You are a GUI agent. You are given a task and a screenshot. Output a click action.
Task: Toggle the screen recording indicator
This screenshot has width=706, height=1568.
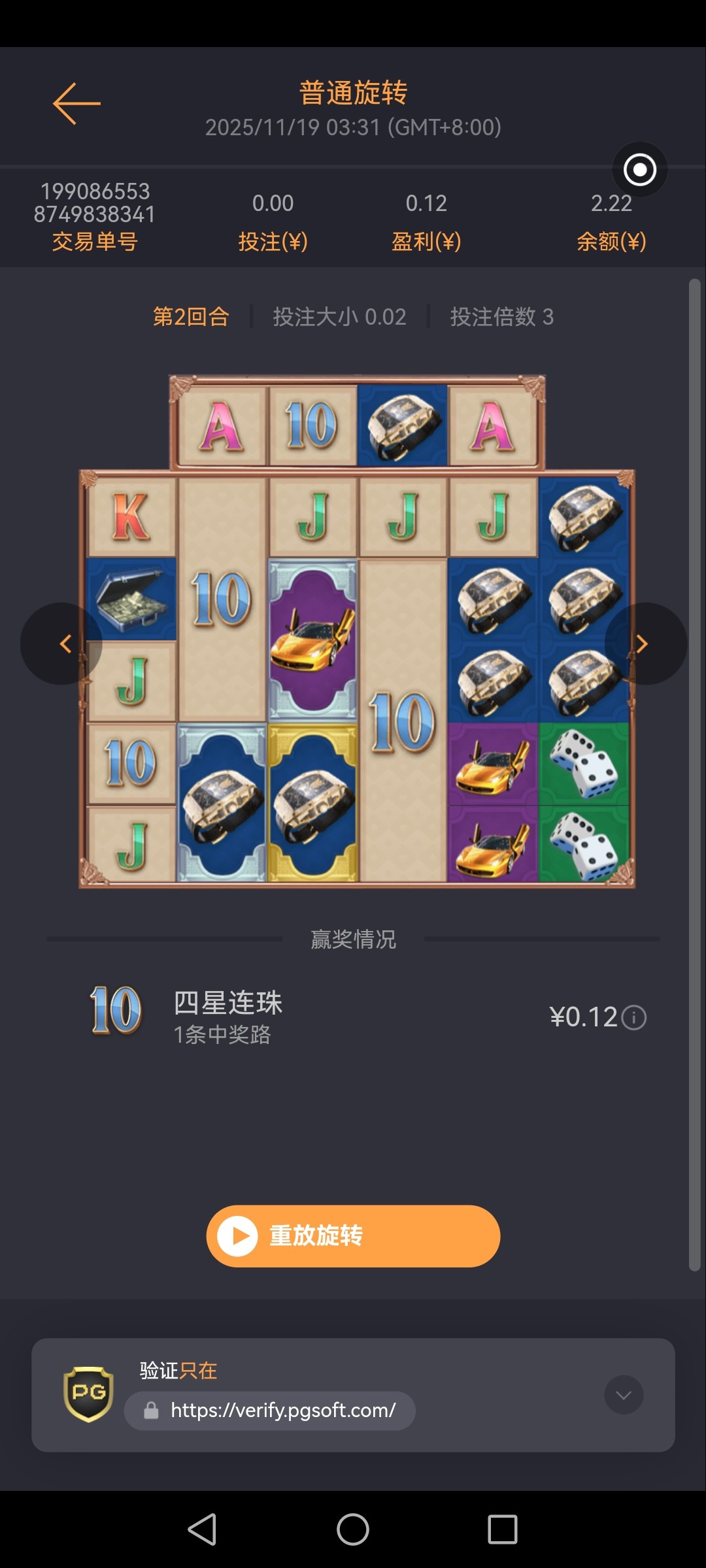click(x=639, y=170)
